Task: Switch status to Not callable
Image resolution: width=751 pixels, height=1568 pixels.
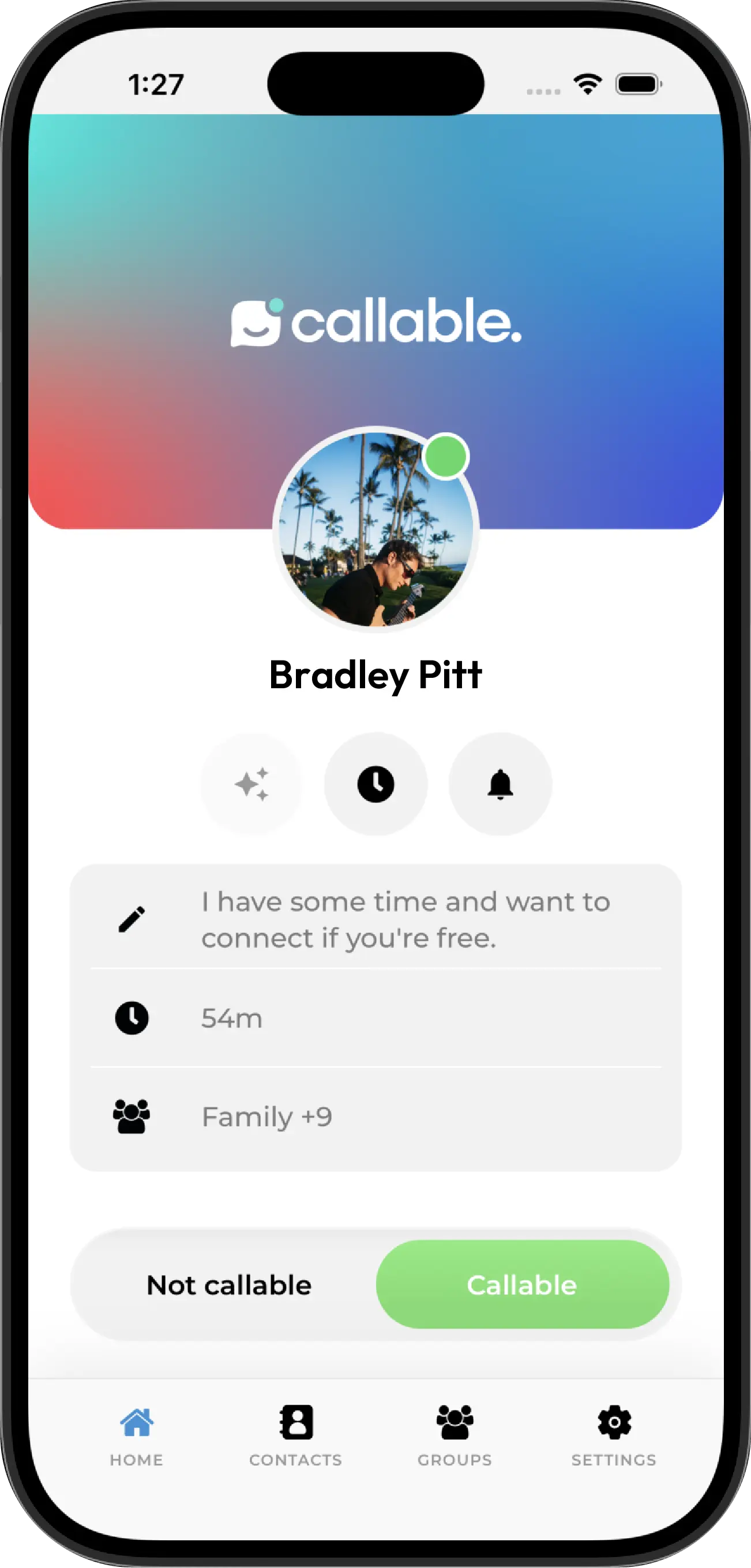Action: point(229,1285)
